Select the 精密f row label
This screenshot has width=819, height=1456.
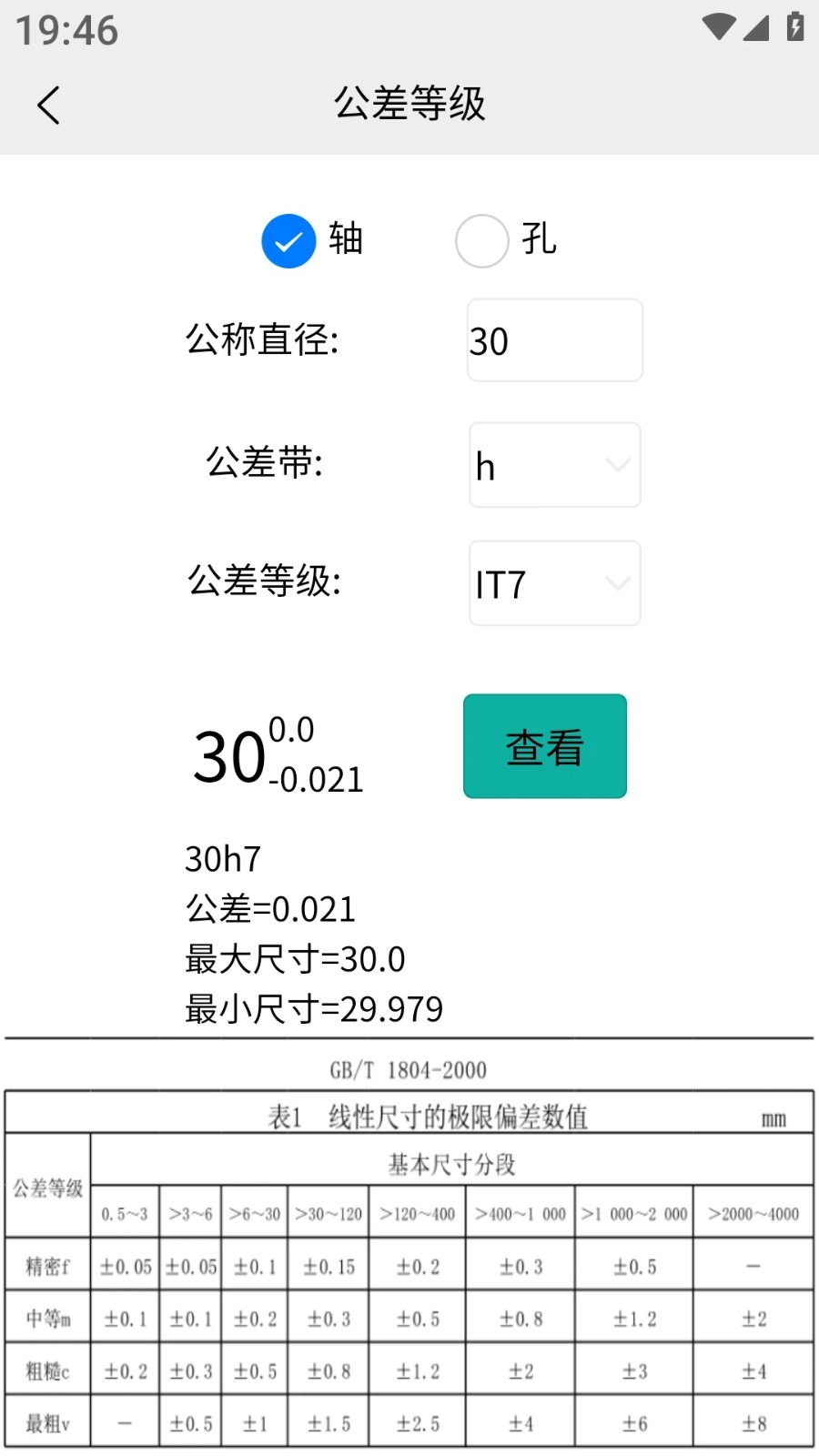pyautogui.click(x=46, y=1264)
